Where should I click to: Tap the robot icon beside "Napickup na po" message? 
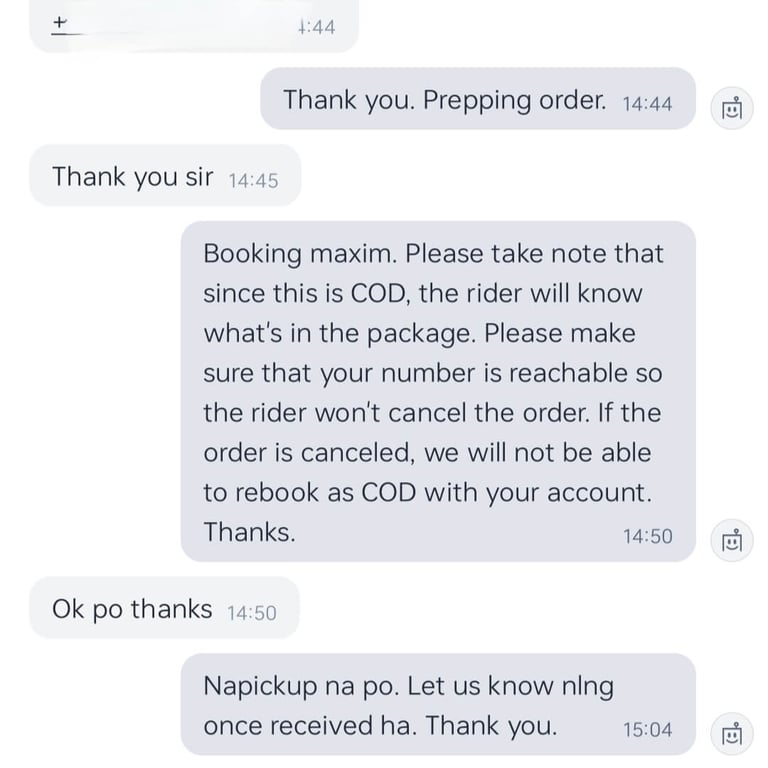coord(732,734)
